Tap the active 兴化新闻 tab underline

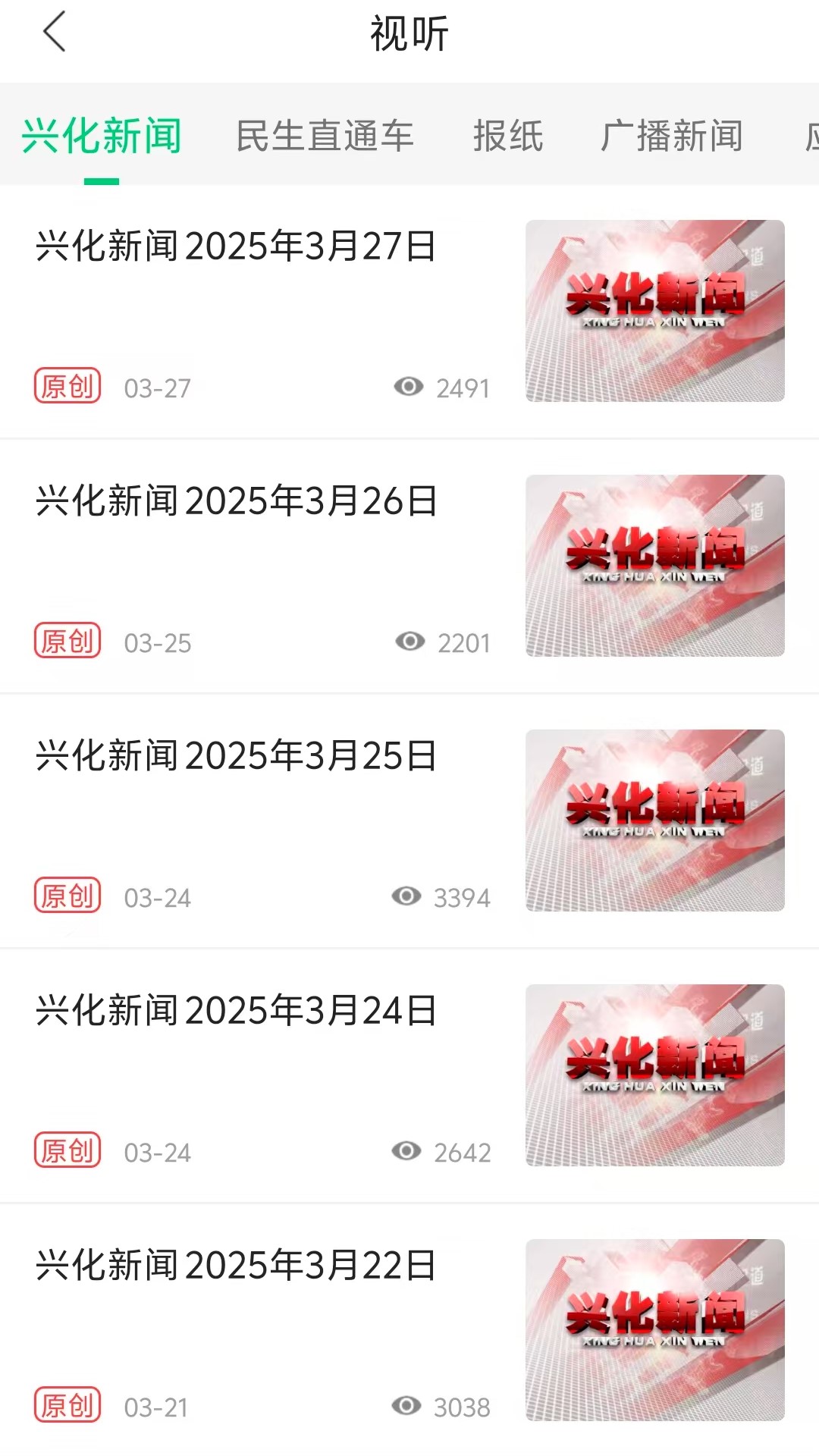pos(102,179)
